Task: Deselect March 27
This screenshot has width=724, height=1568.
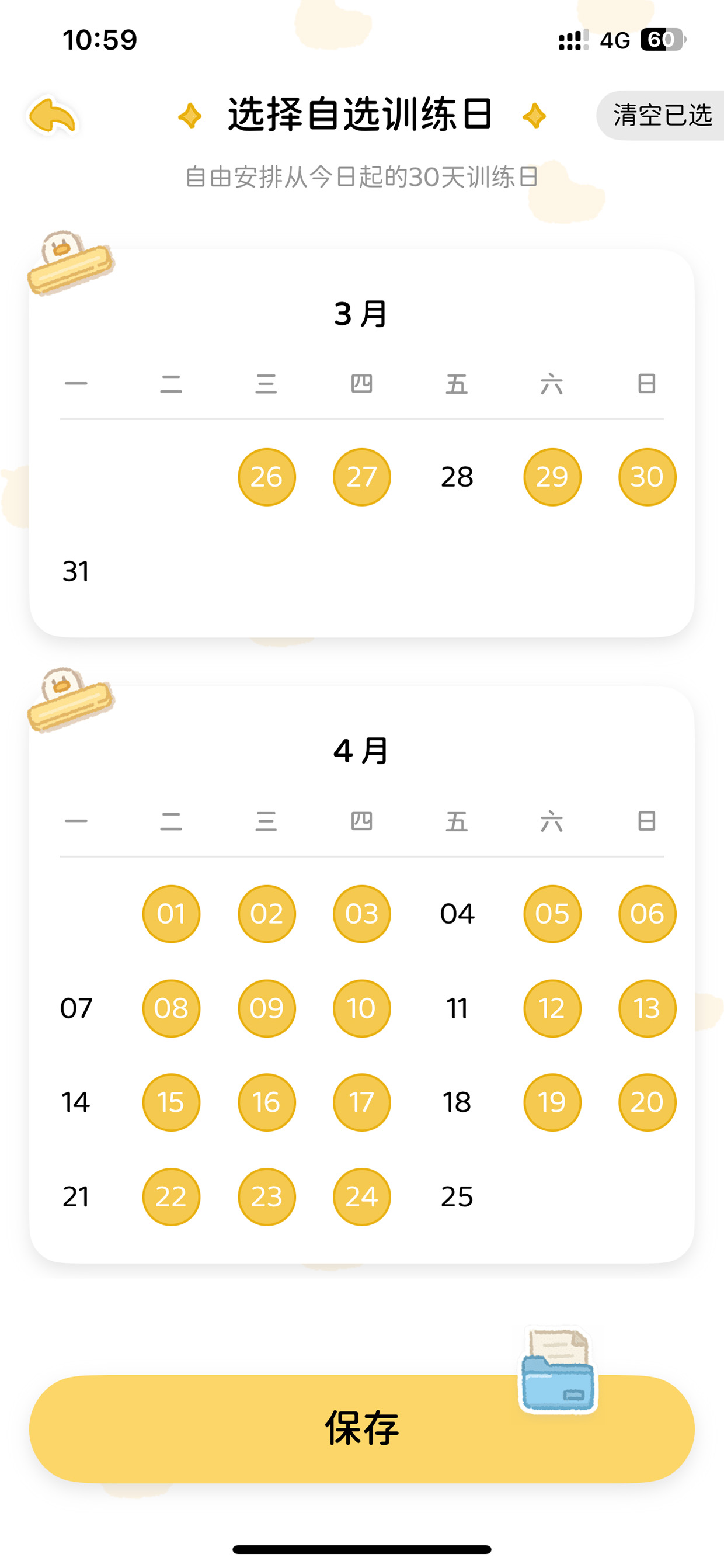Action: [361, 477]
